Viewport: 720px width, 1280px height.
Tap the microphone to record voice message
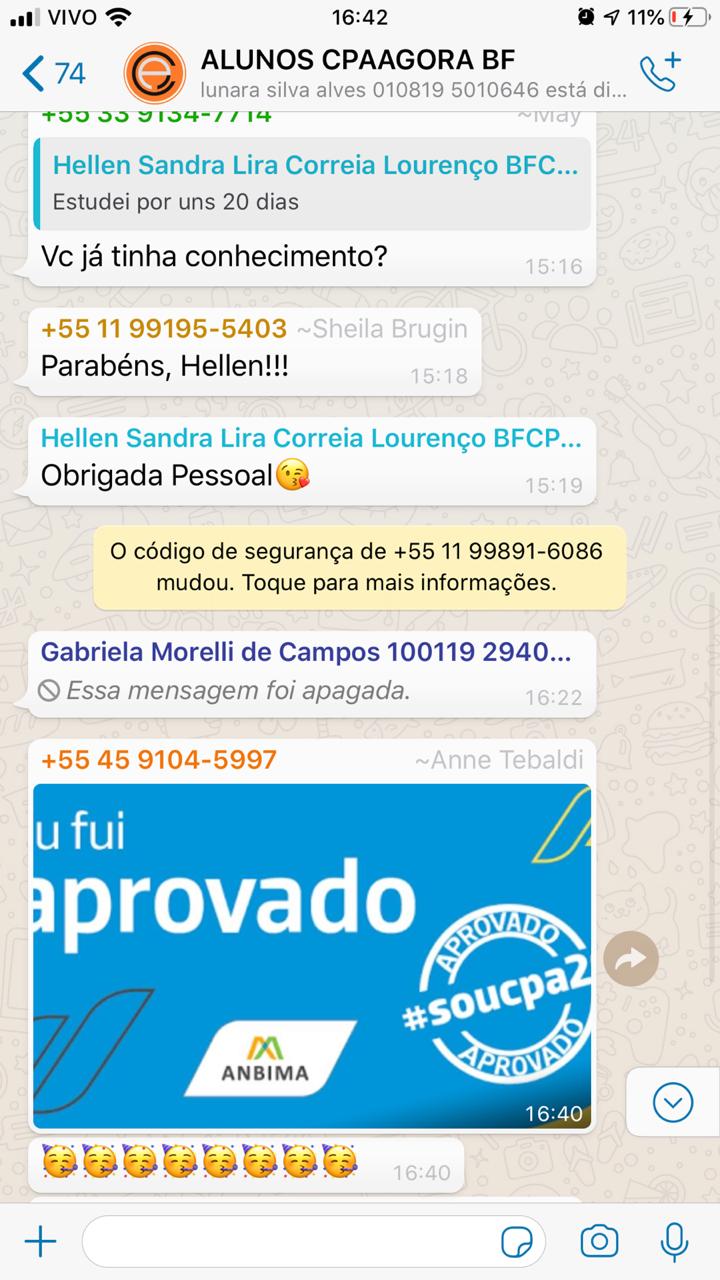click(x=675, y=1242)
